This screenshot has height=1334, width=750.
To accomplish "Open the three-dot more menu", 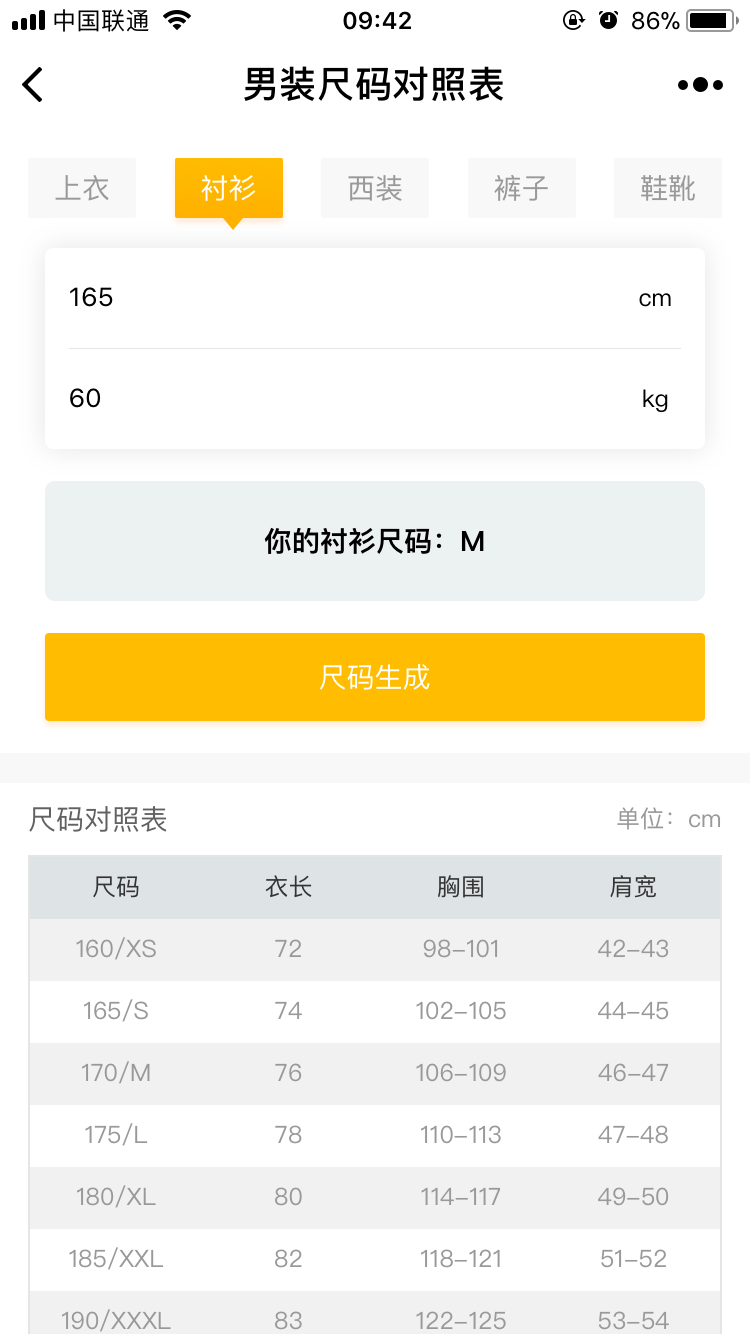I will coord(700,85).
